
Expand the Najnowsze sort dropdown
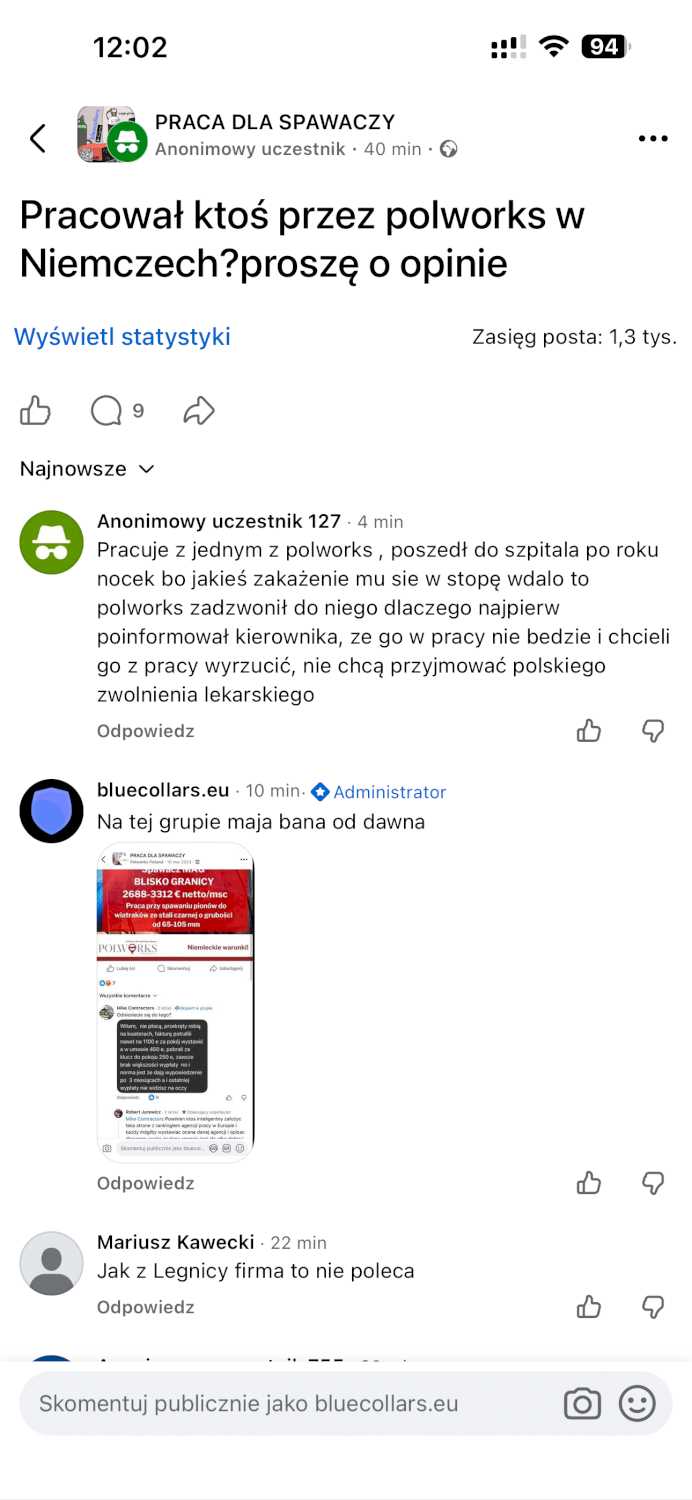point(88,469)
